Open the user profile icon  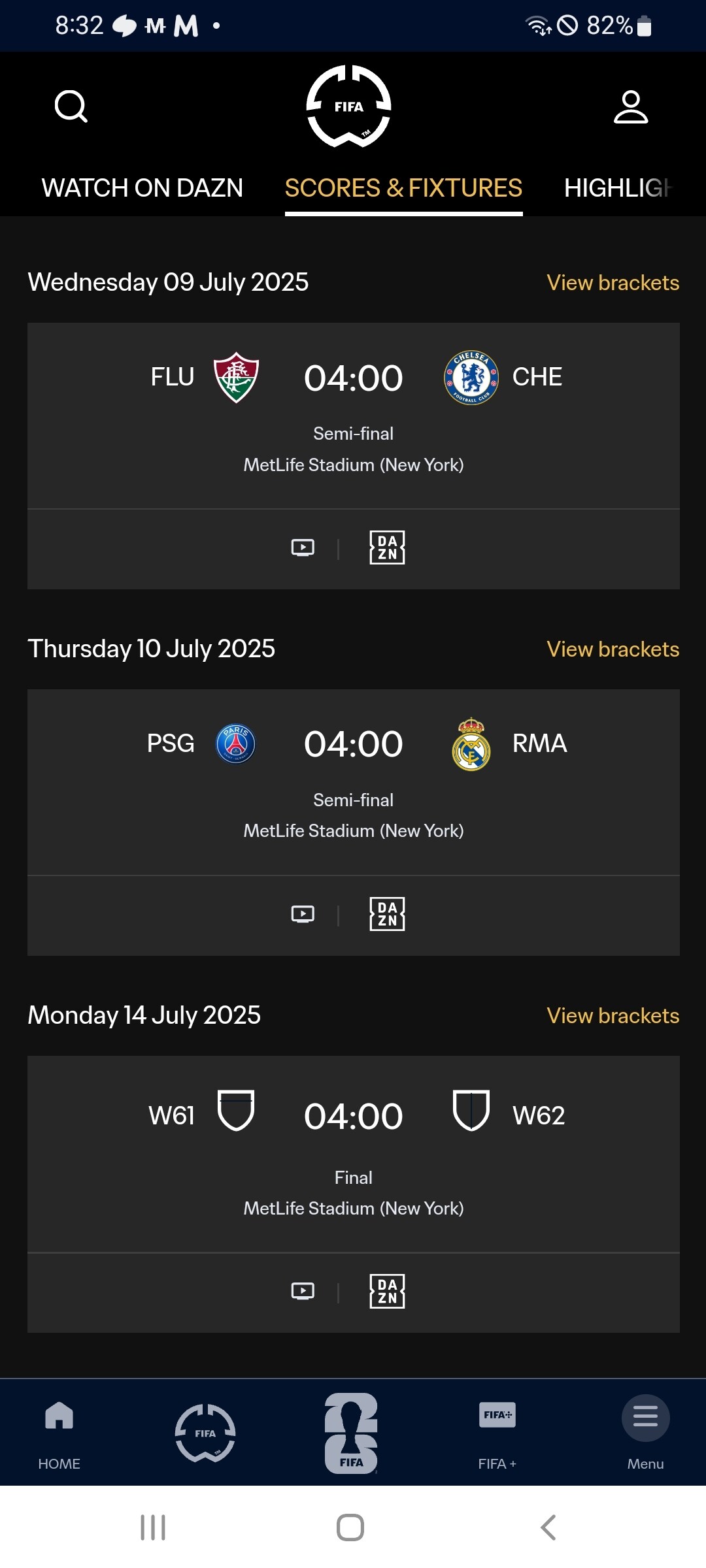631,107
